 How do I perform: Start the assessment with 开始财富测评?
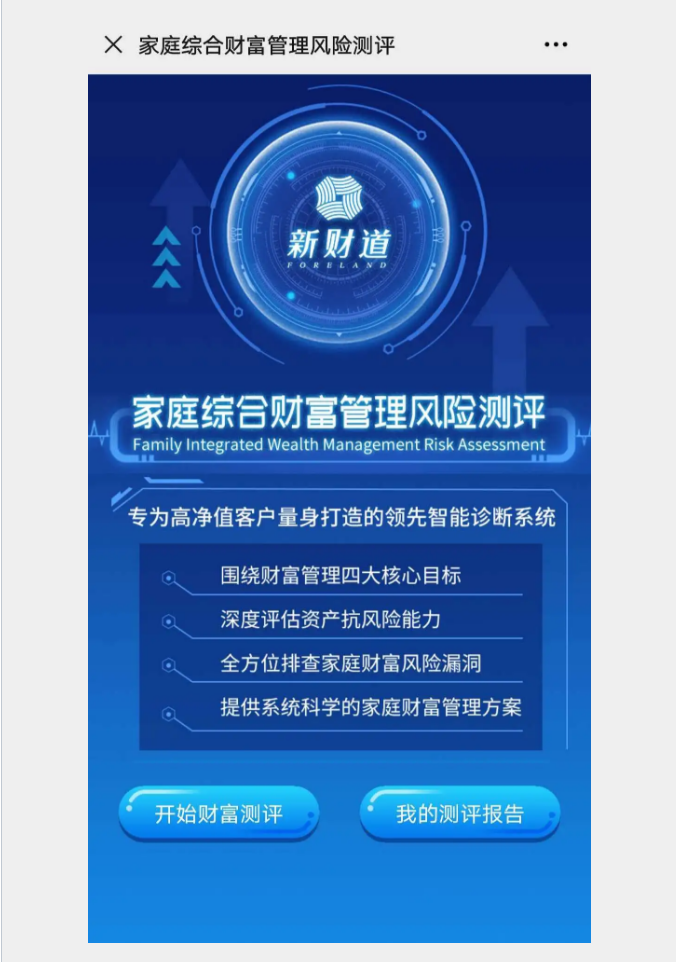coord(218,813)
